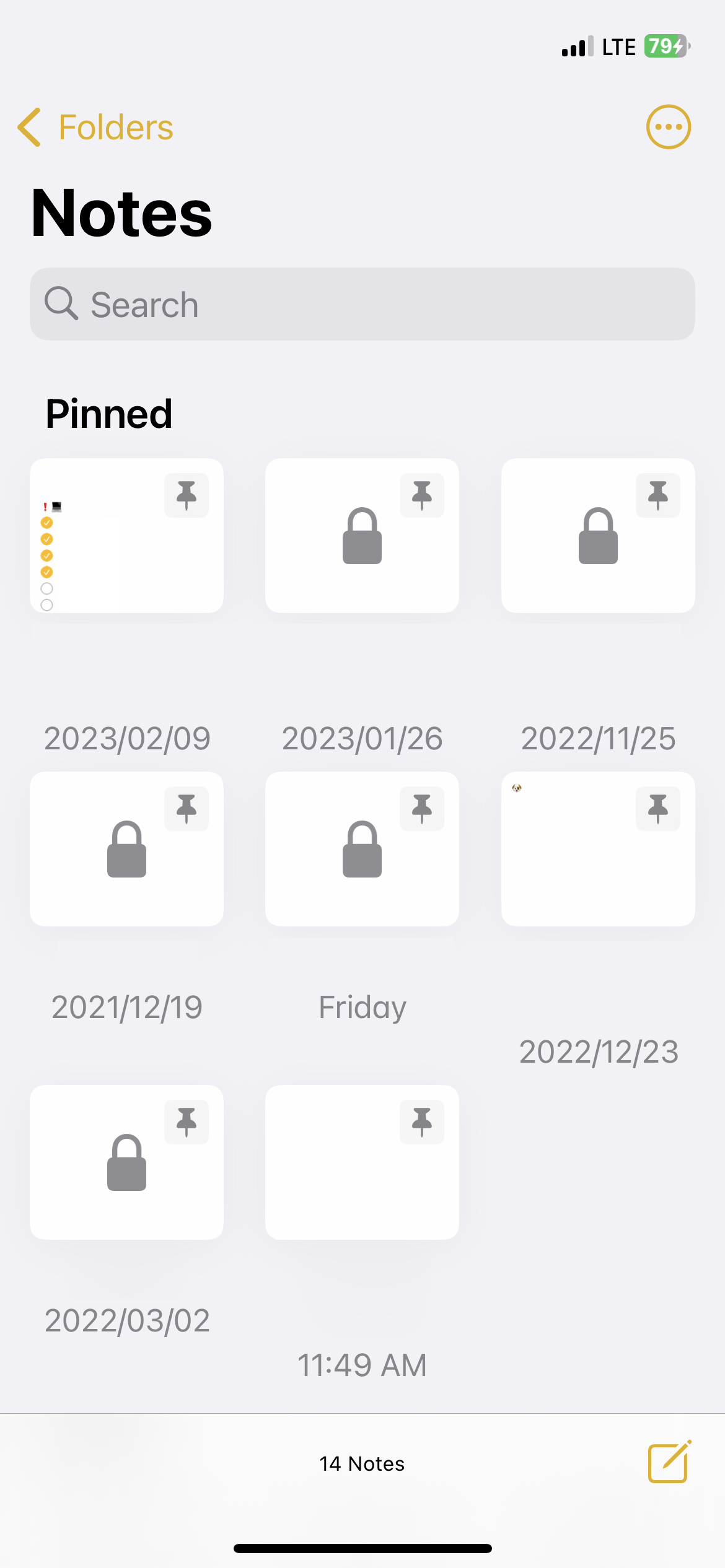This screenshot has height=1568, width=725.
Task: Tap the 14 Notes count label
Action: [362, 1463]
